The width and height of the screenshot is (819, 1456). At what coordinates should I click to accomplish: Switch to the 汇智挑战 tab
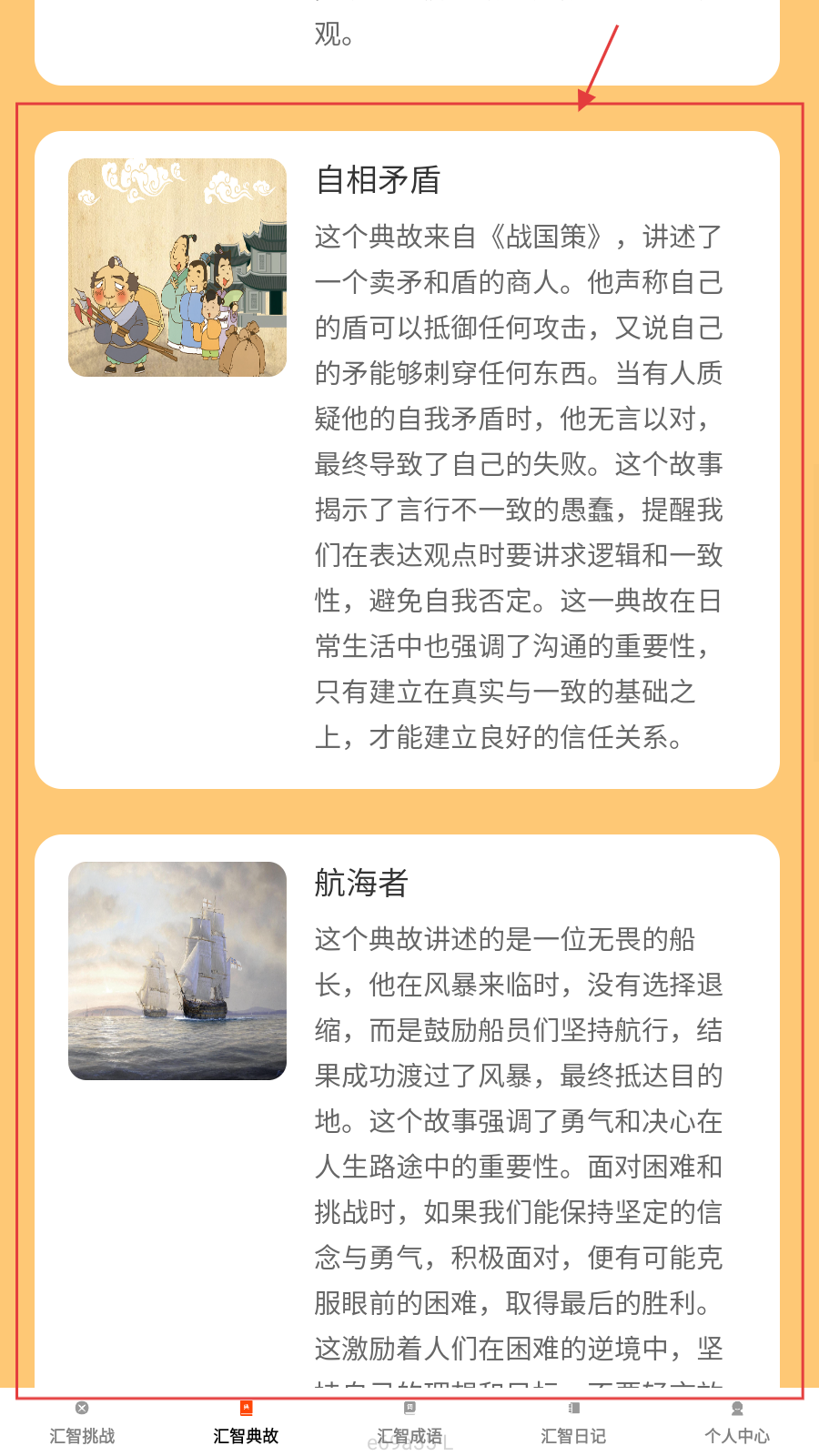(x=82, y=1424)
